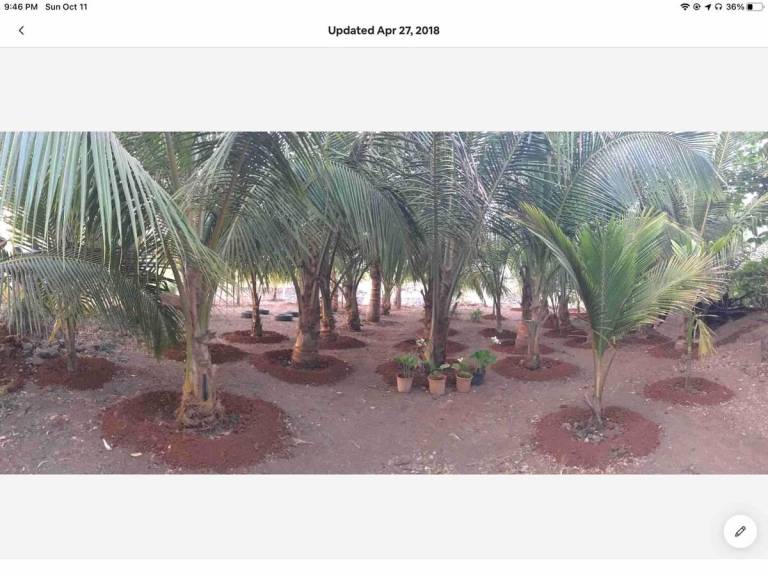Image resolution: width=768 pixels, height=576 pixels.
Task: Open the palm garden photo
Action: point(384,302)
